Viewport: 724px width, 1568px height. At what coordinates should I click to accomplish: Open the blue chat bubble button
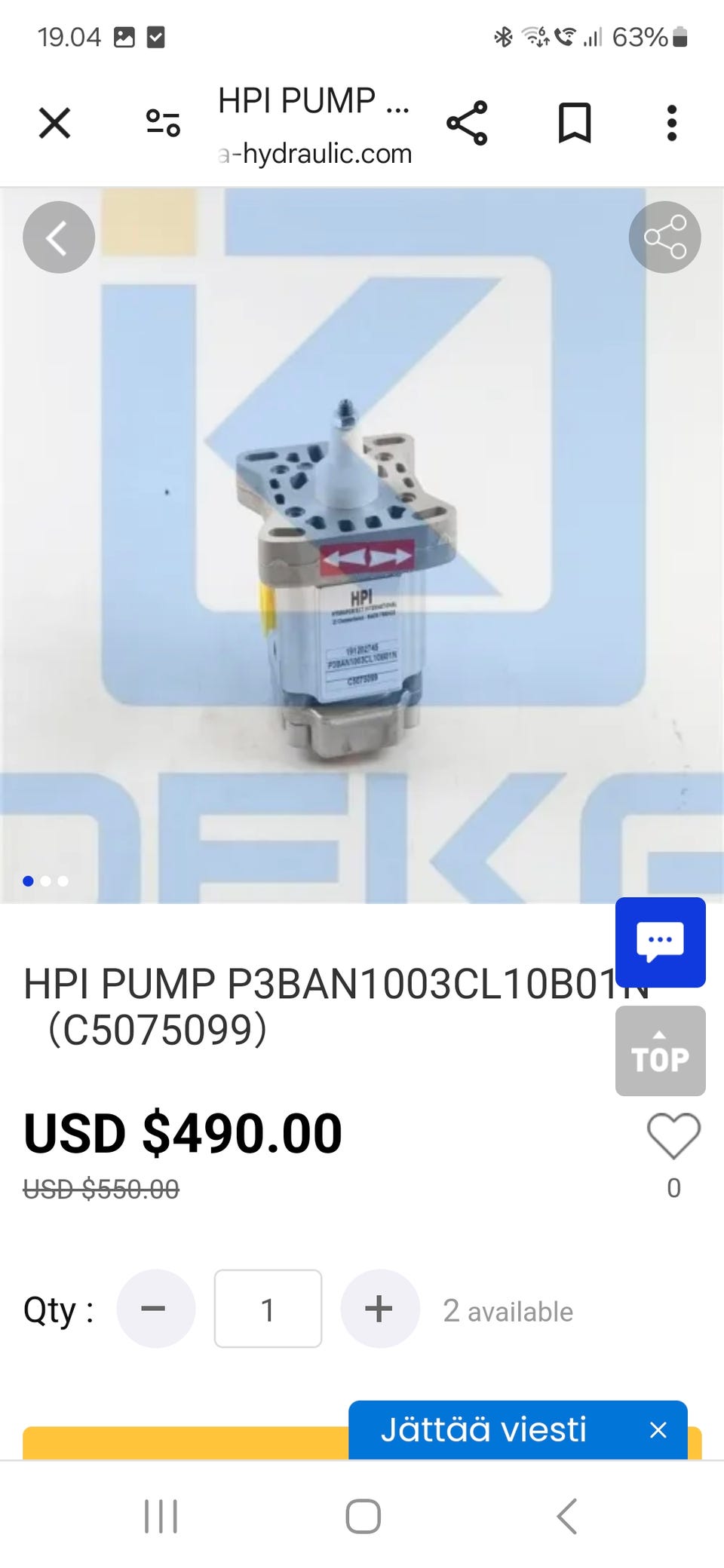tap(661, 942)
